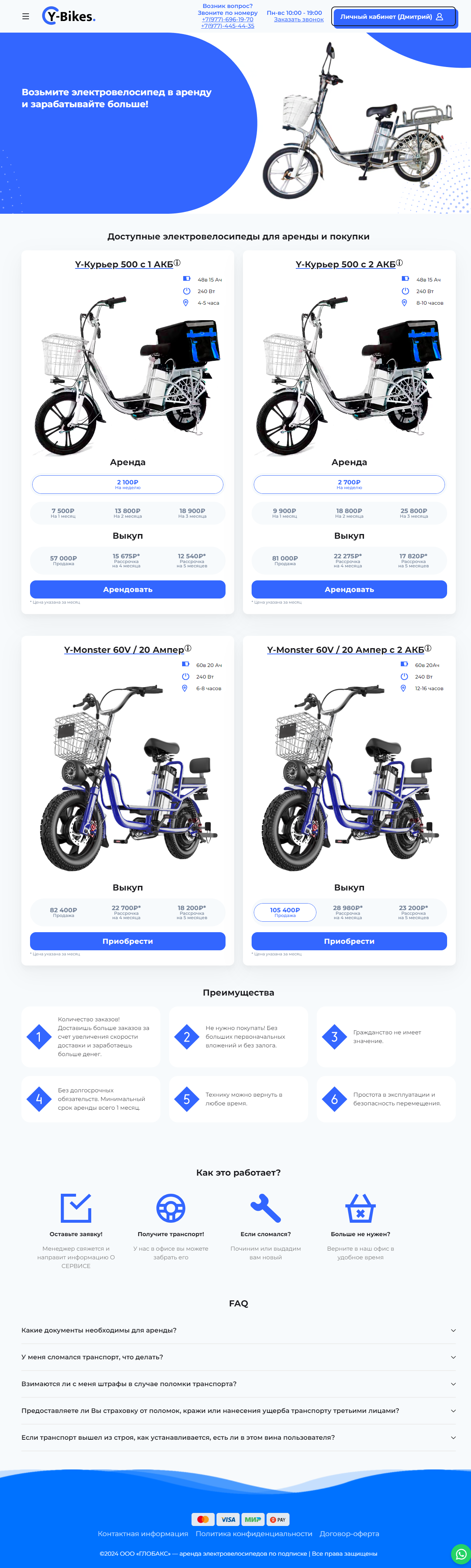This screenshot has width=471, height=1568.
Task: Choose 9 900₽ monthly rent option
Action: click(285, 513)
